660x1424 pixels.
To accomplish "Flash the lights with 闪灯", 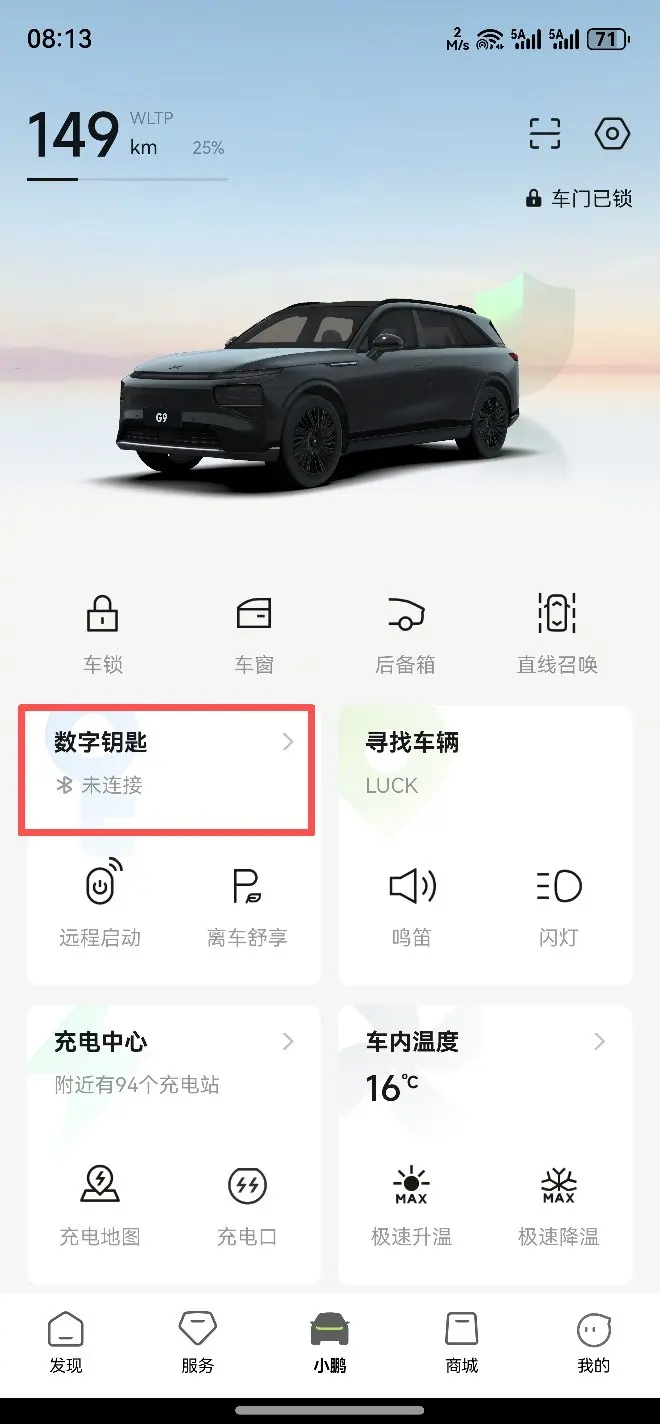I will pyautogui.click(x=558, y=905).
